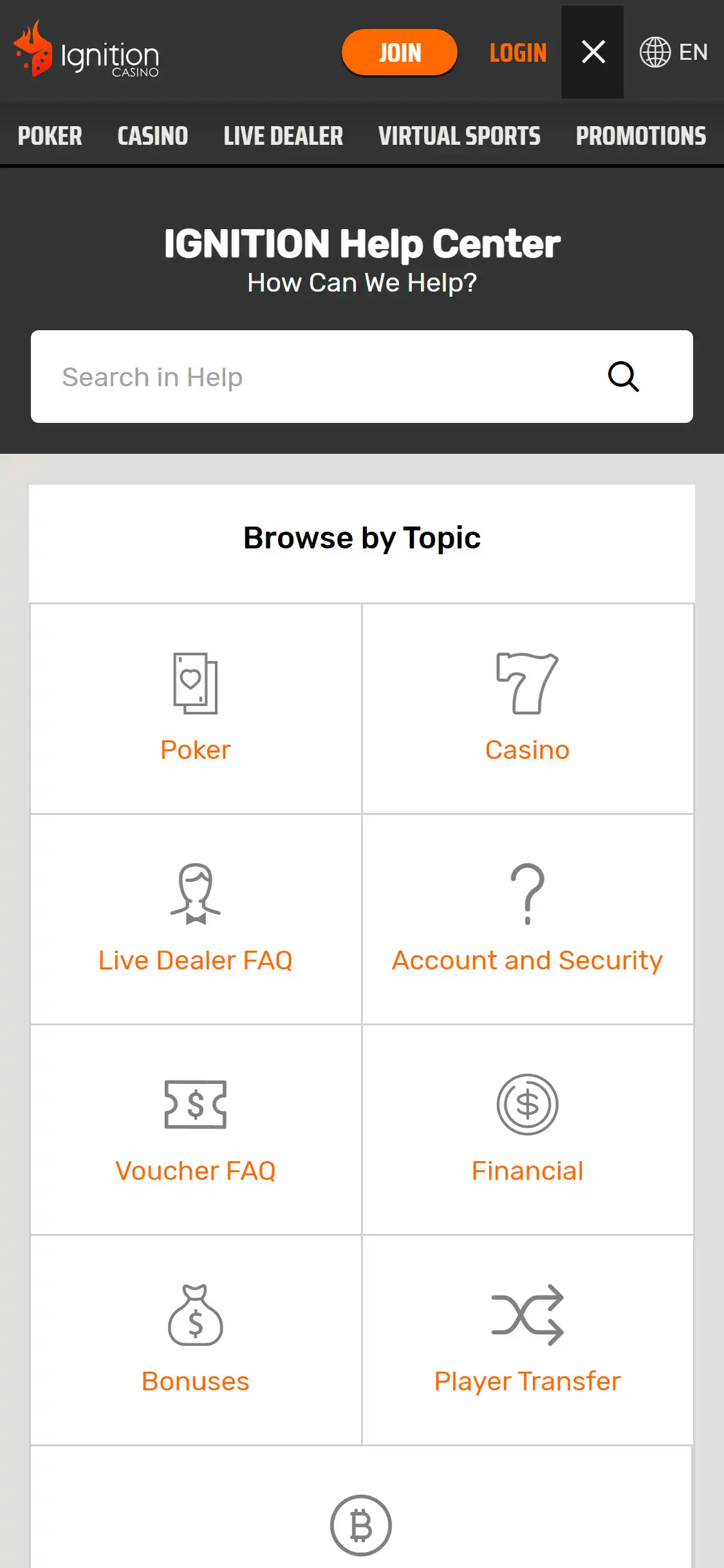View the PROMOTIONS page
724x1568 pixels.
pos(640,136)
